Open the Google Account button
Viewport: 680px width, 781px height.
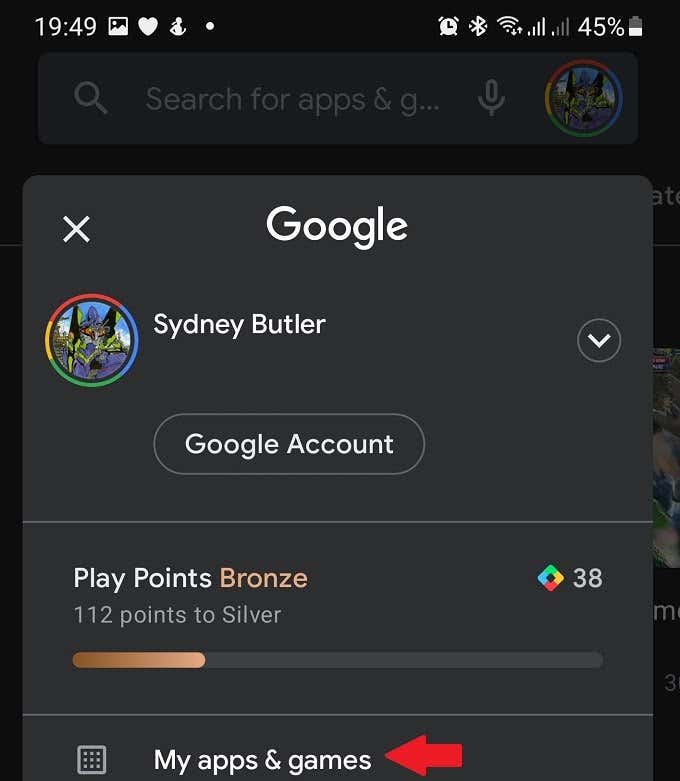(x=289, y=444)
